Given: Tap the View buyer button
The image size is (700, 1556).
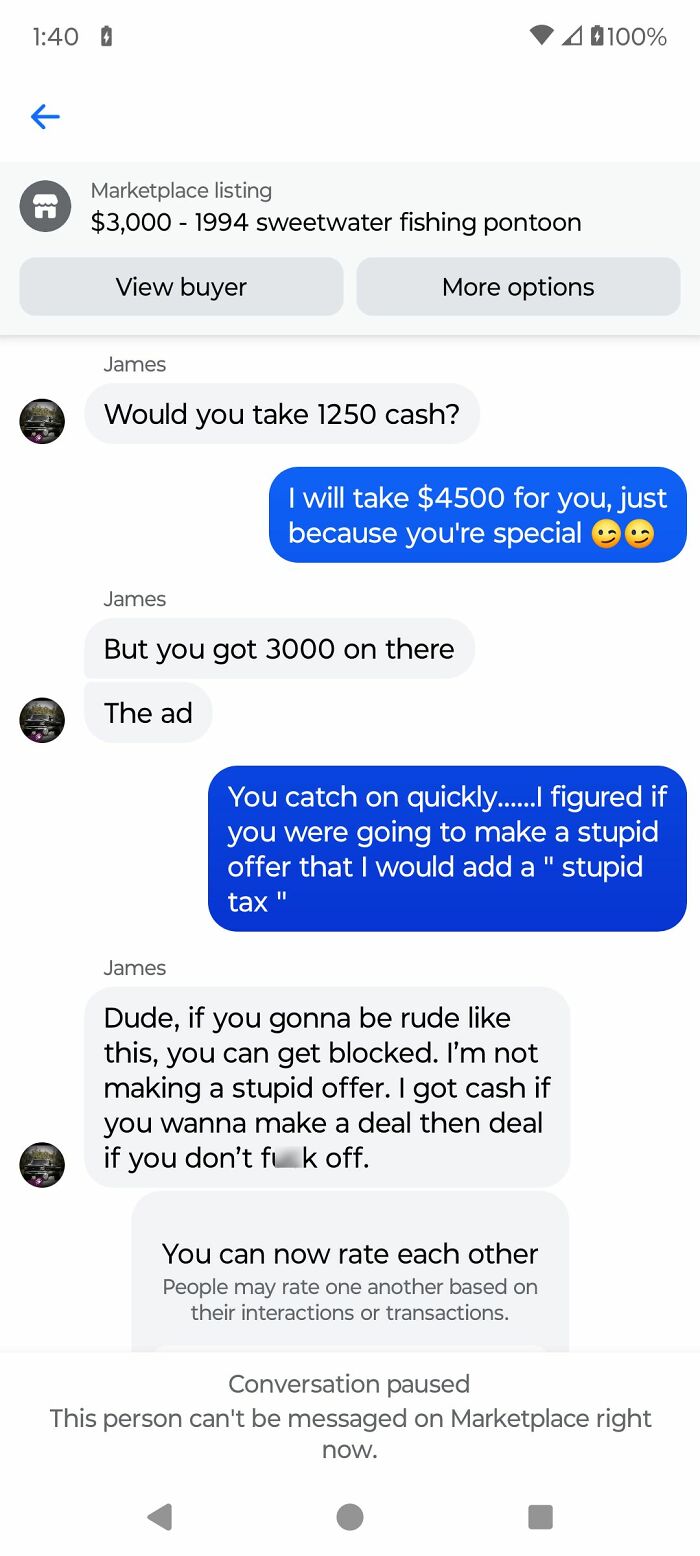Looking at the screenshot, I should [x=181, y=287].
